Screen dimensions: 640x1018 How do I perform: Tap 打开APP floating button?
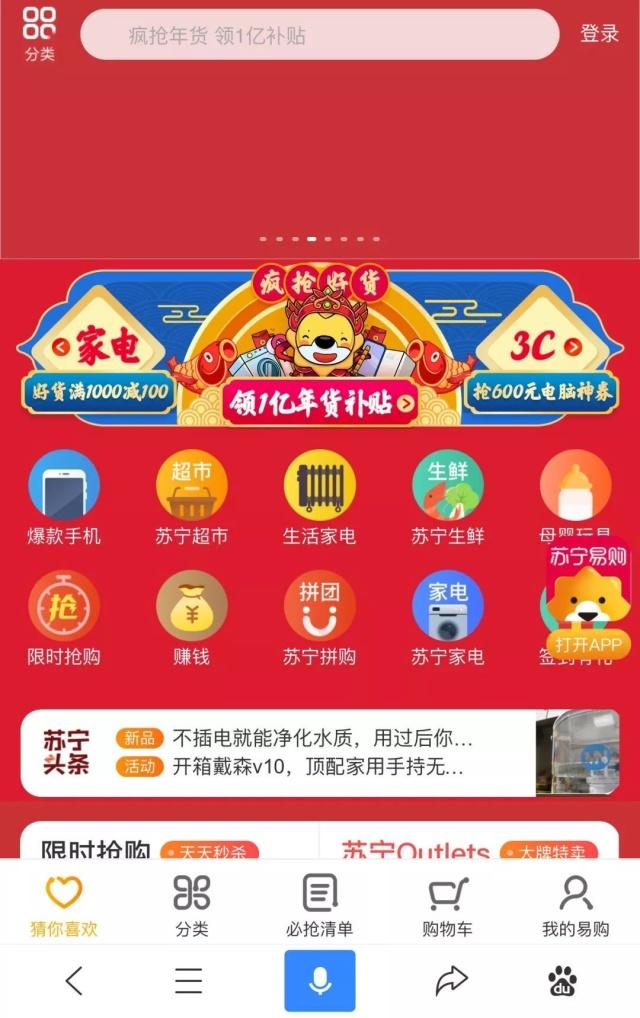(588, 643)
